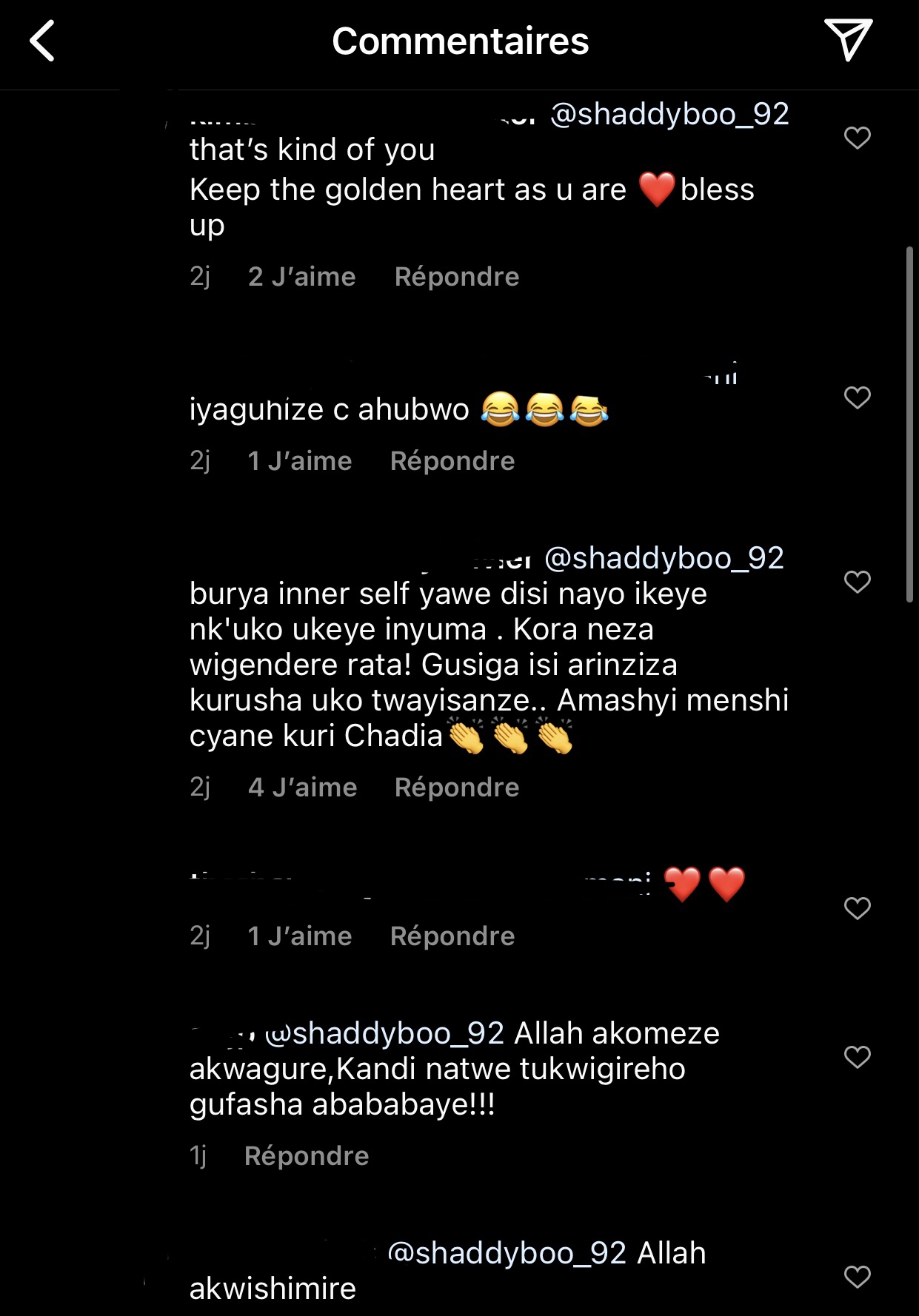Viewport: 919px width, 1316px height.
Task: Like the "that's kind of you" comment
Action: (x=857, y=138)
